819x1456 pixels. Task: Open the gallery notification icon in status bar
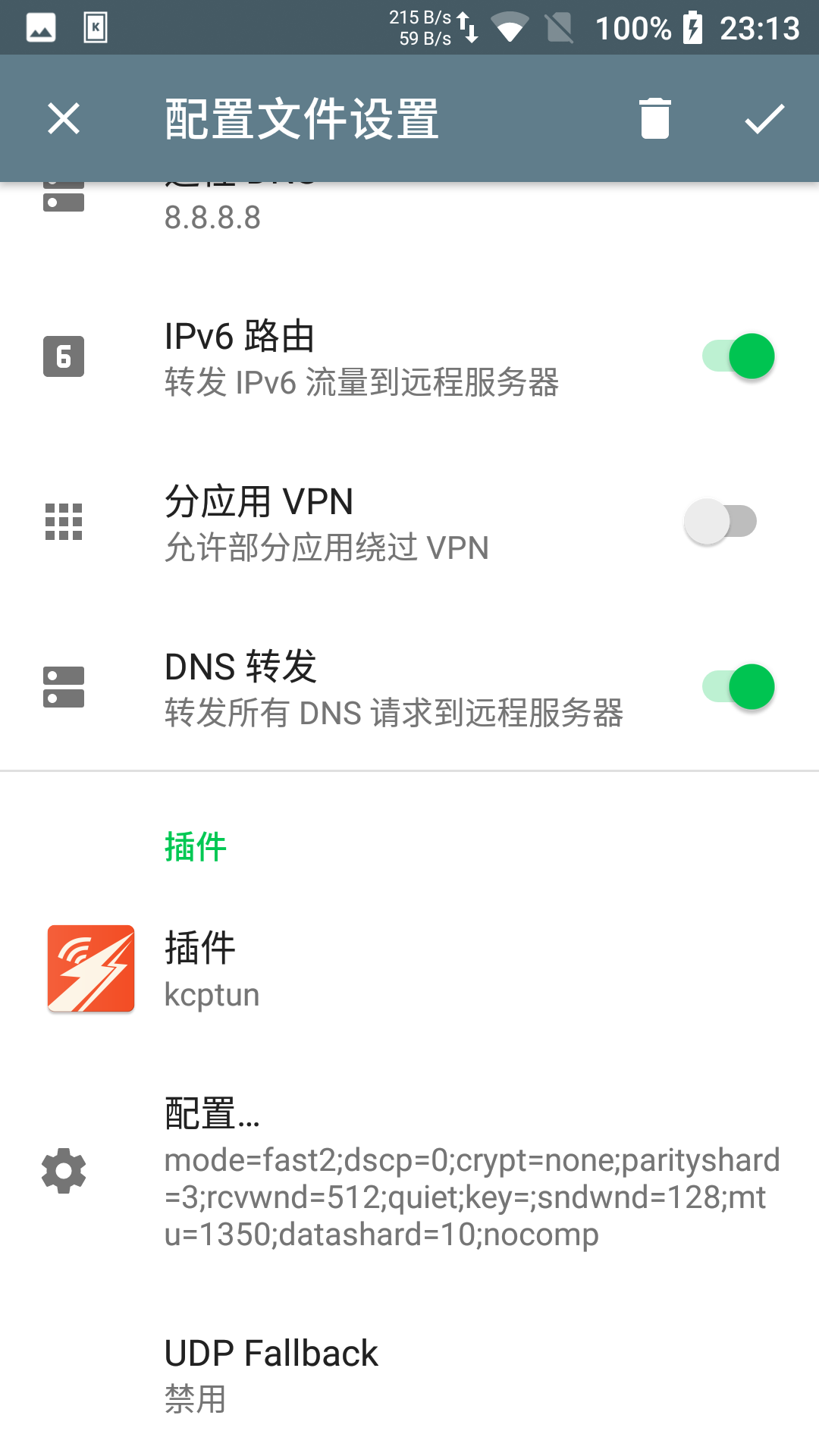tap(39, 27)
